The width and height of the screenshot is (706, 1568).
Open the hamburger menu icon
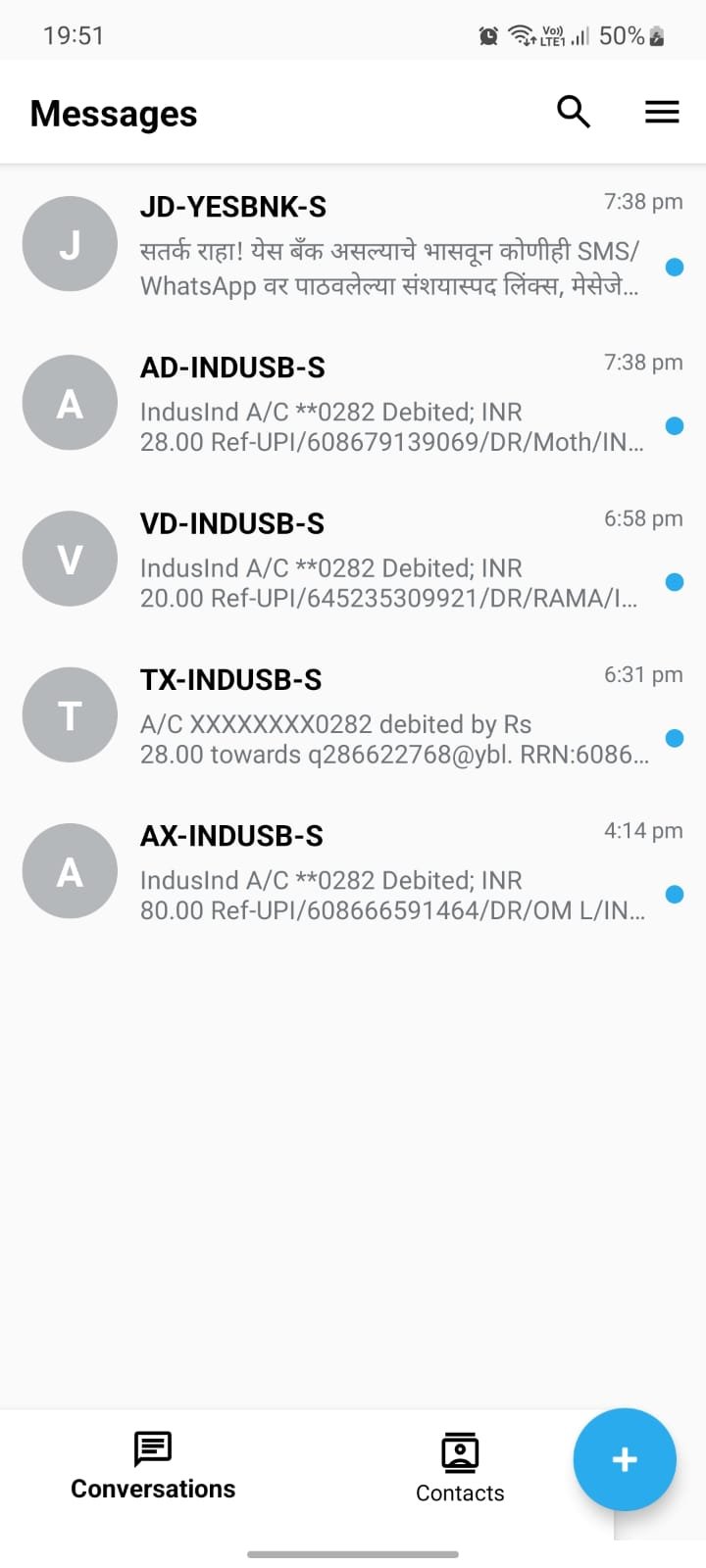(x=662, y=112)
